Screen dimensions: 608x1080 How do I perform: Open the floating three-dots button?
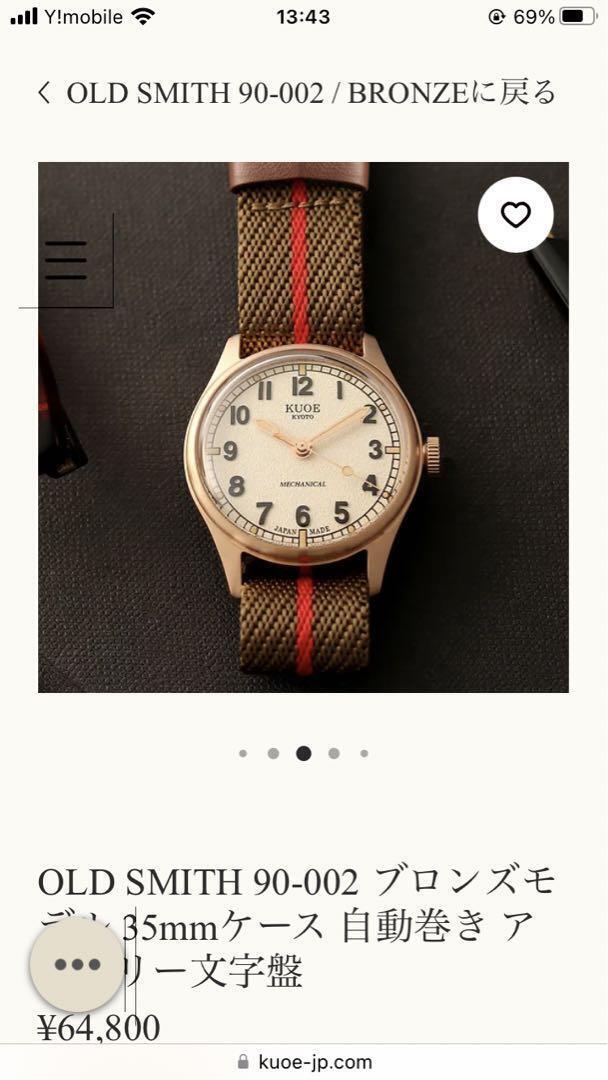coord(78,965)
